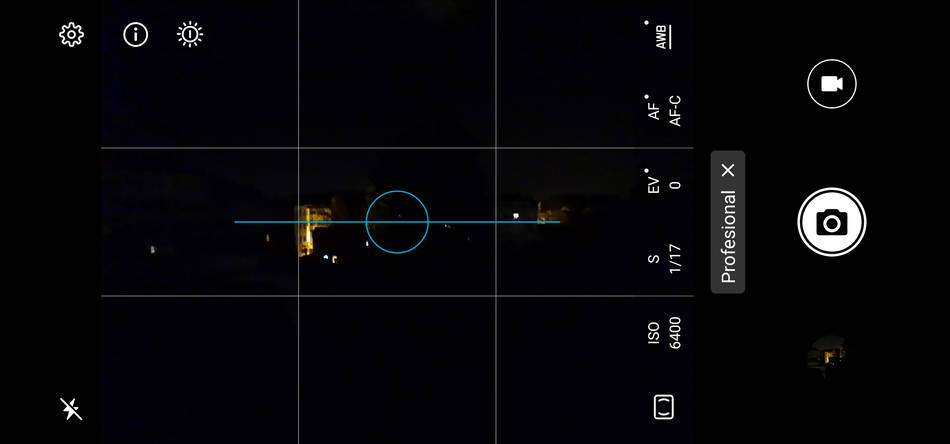Tap the brightness assist light icon
Viewport: 950px width, 444px height.
click(190, 35)
